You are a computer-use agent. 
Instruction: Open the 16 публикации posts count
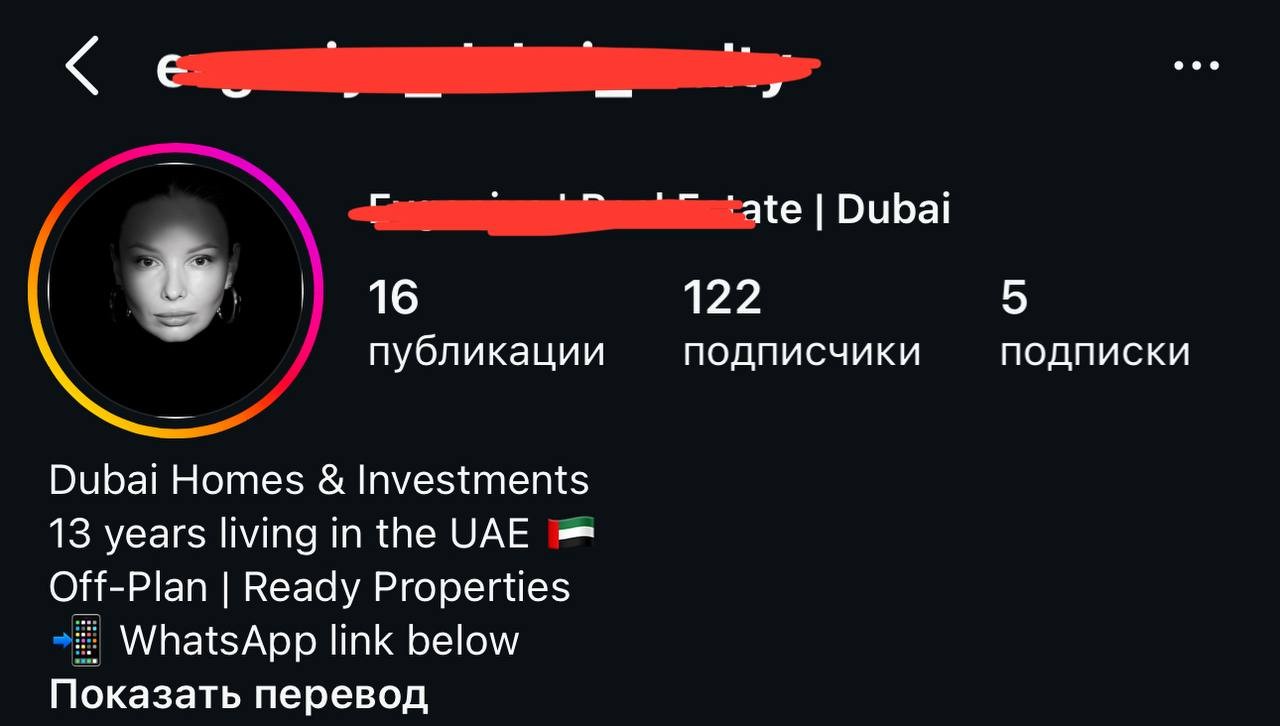(486, 324)
